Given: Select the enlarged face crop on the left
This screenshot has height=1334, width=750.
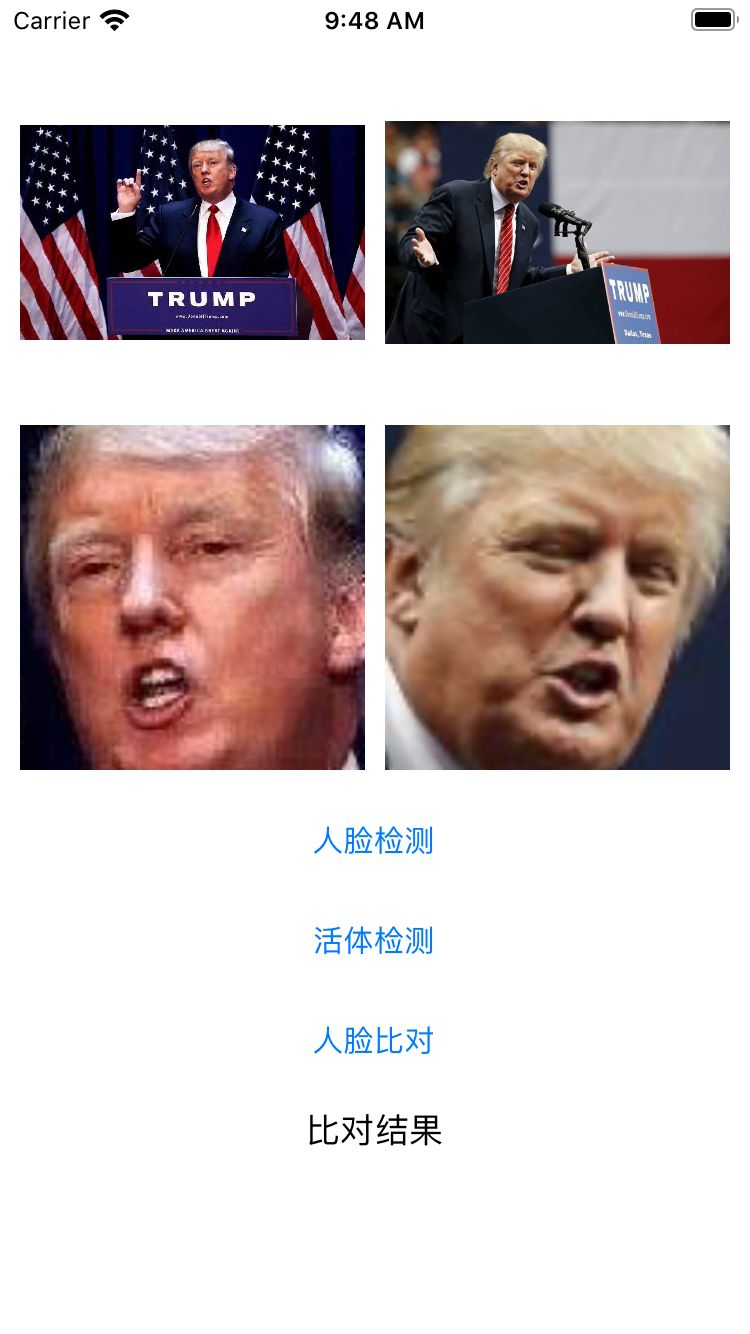Looking at the screenshot, I should [192, 597].
